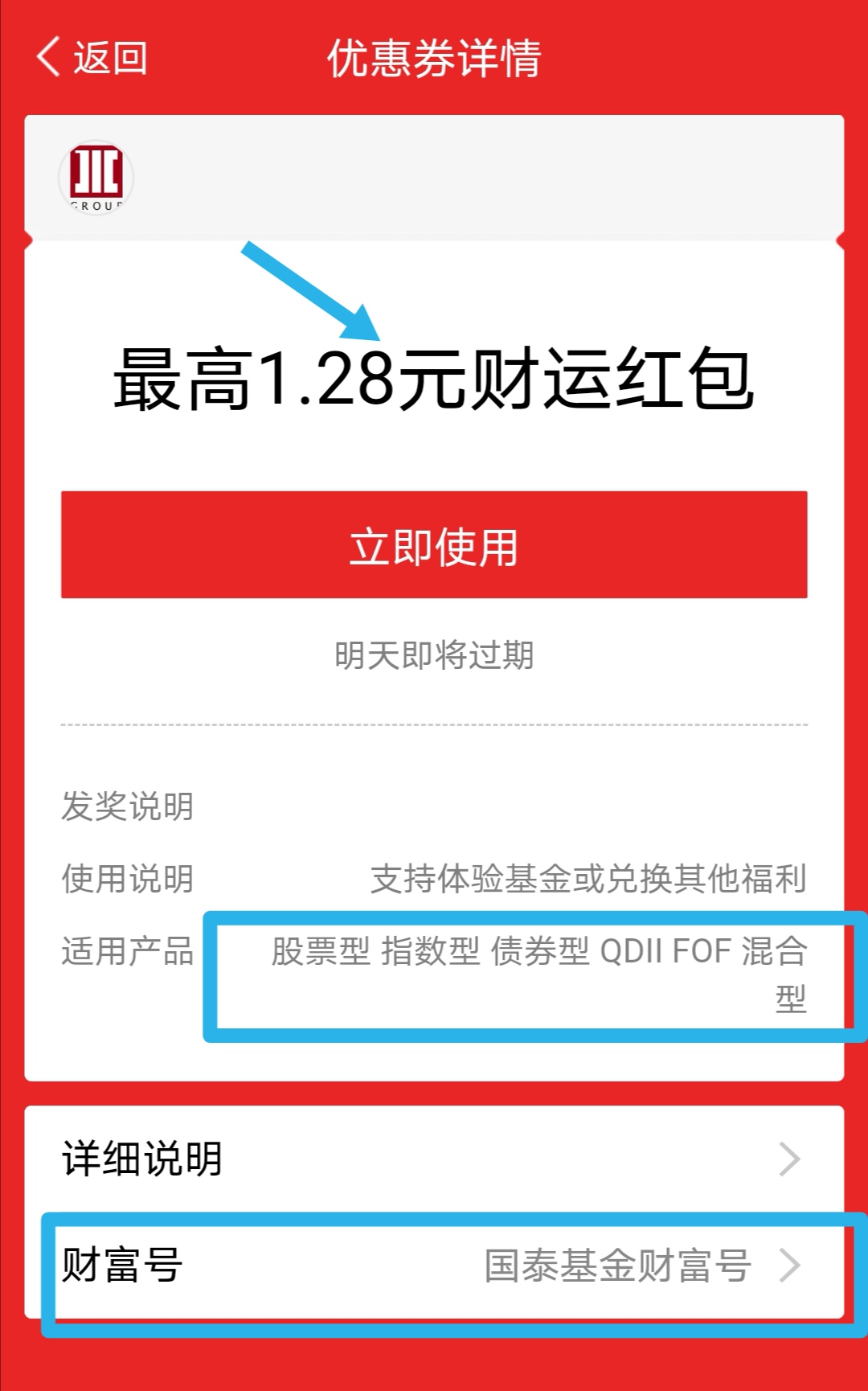Select the 发奖说明 row
This screenshot has height=1391, width=868.
pos(126,808)
